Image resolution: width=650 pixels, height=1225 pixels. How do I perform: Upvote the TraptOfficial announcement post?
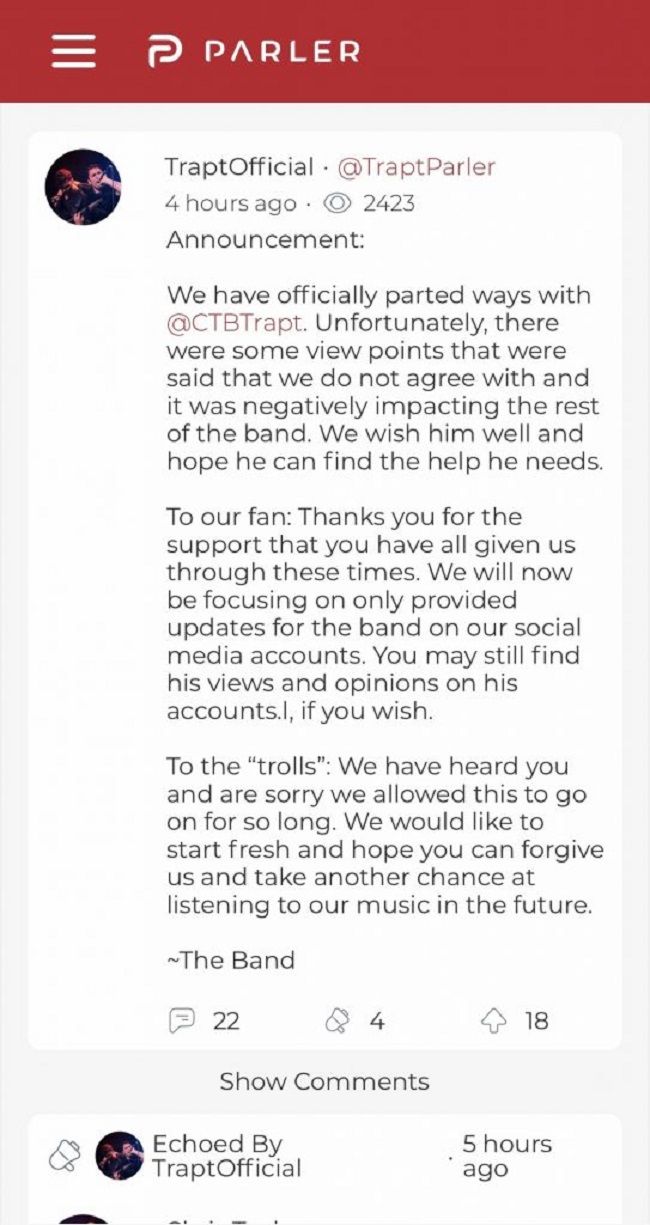coord(494,1020)
